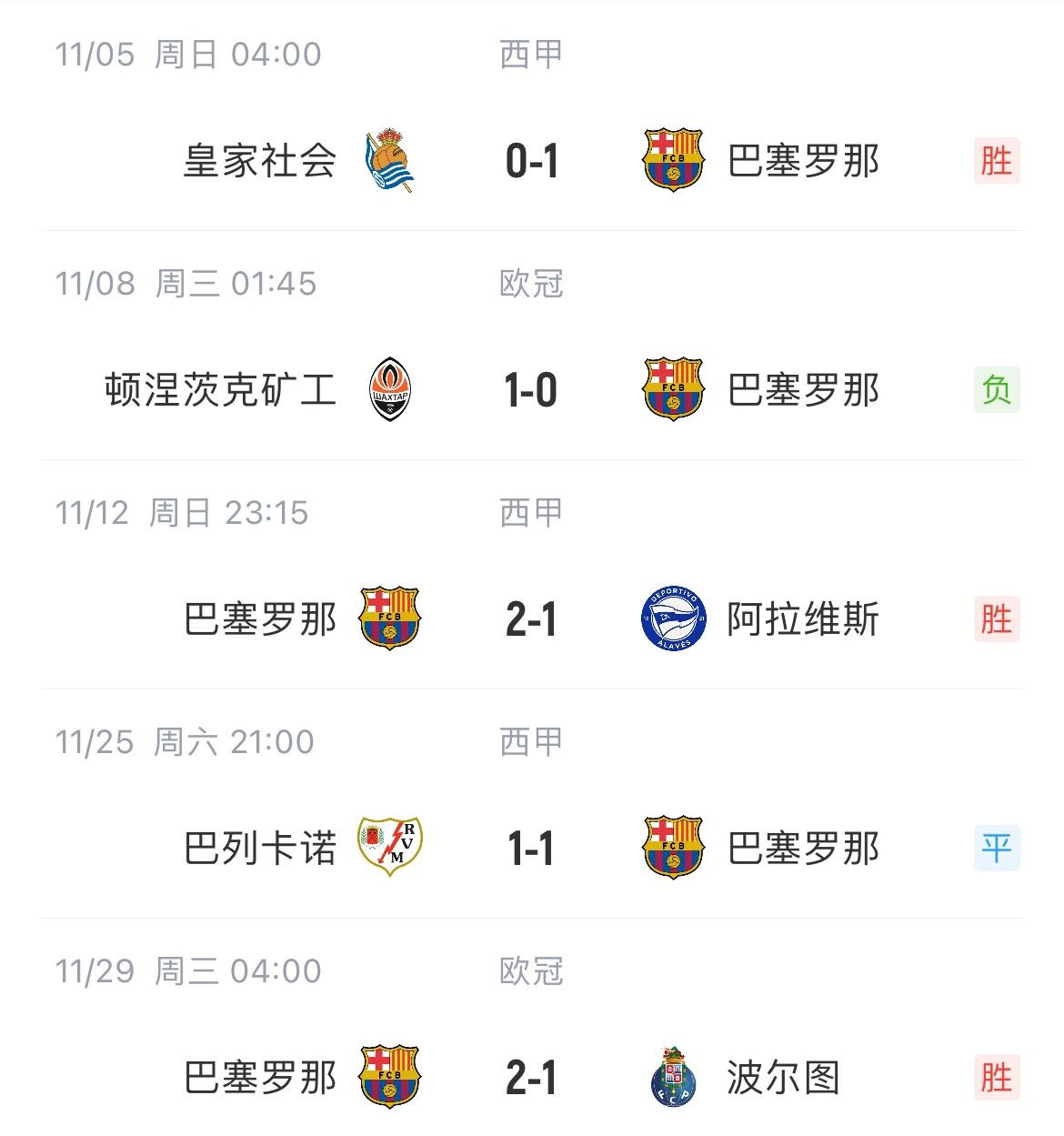1064x1136 pixels.
Task: Select the 巴列卡诺 vs 巴塞罗那 1-1 match
Action: click(x=531, y=849)
